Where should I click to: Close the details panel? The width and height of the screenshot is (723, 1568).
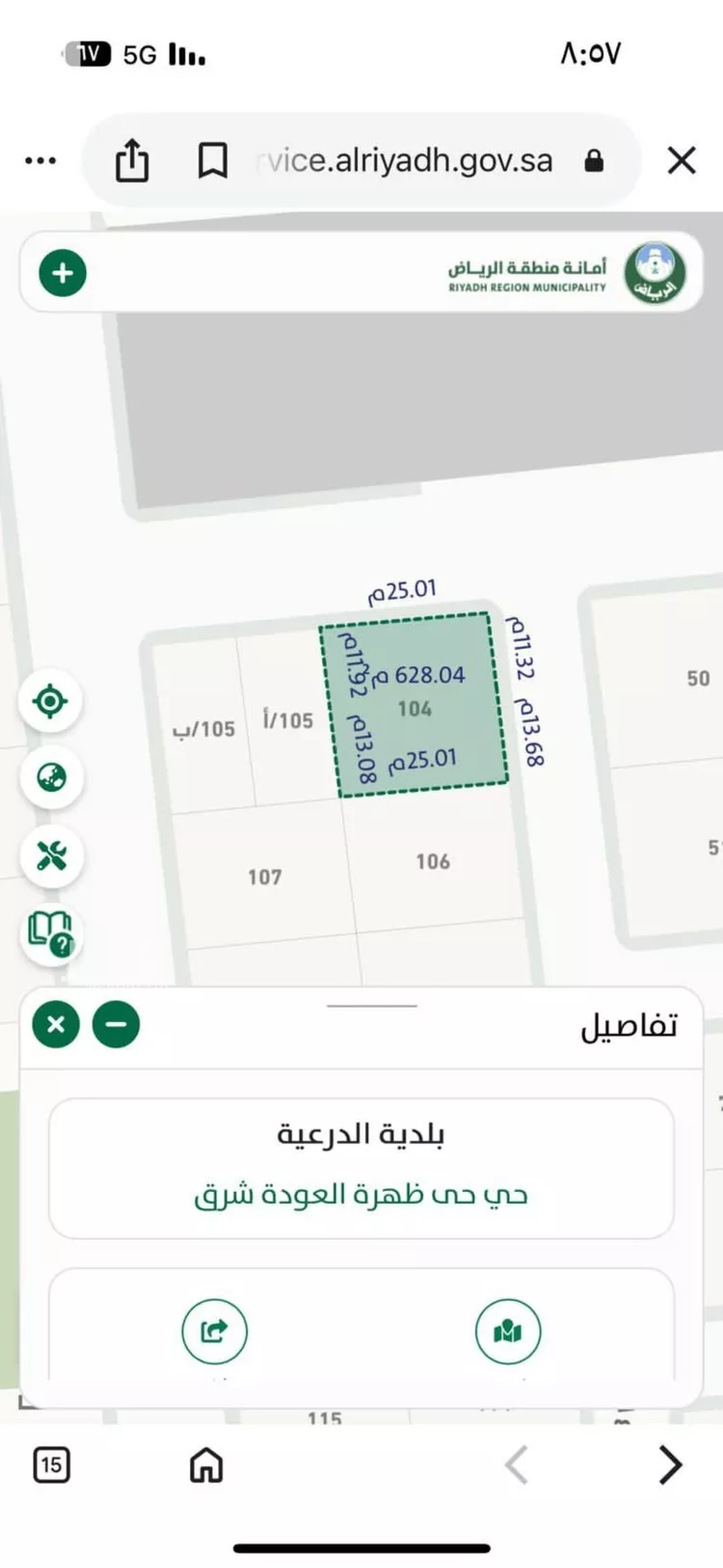[56, 1024]
